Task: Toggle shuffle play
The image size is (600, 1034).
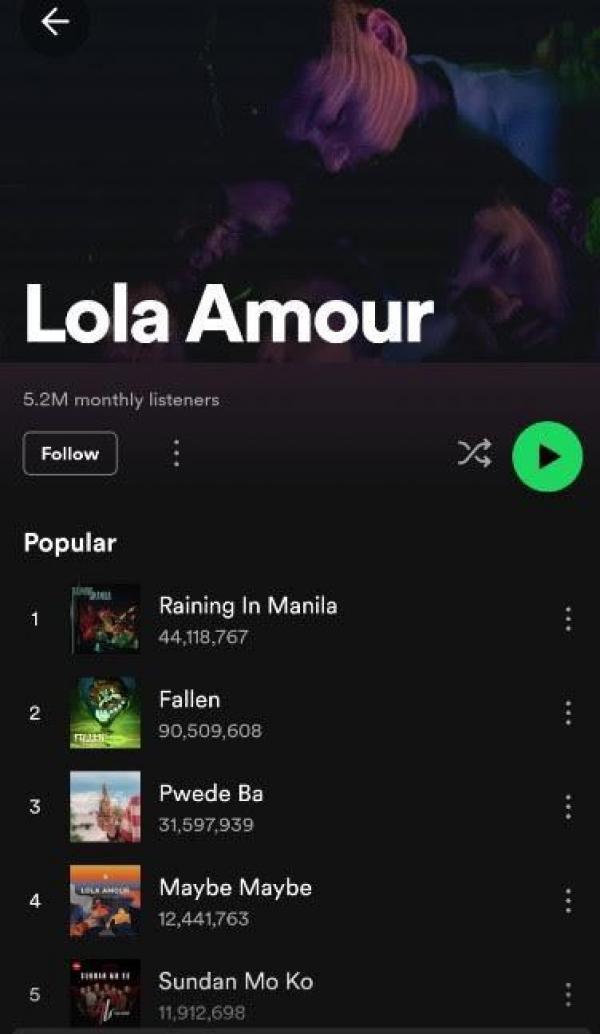Action: point(475,455)
